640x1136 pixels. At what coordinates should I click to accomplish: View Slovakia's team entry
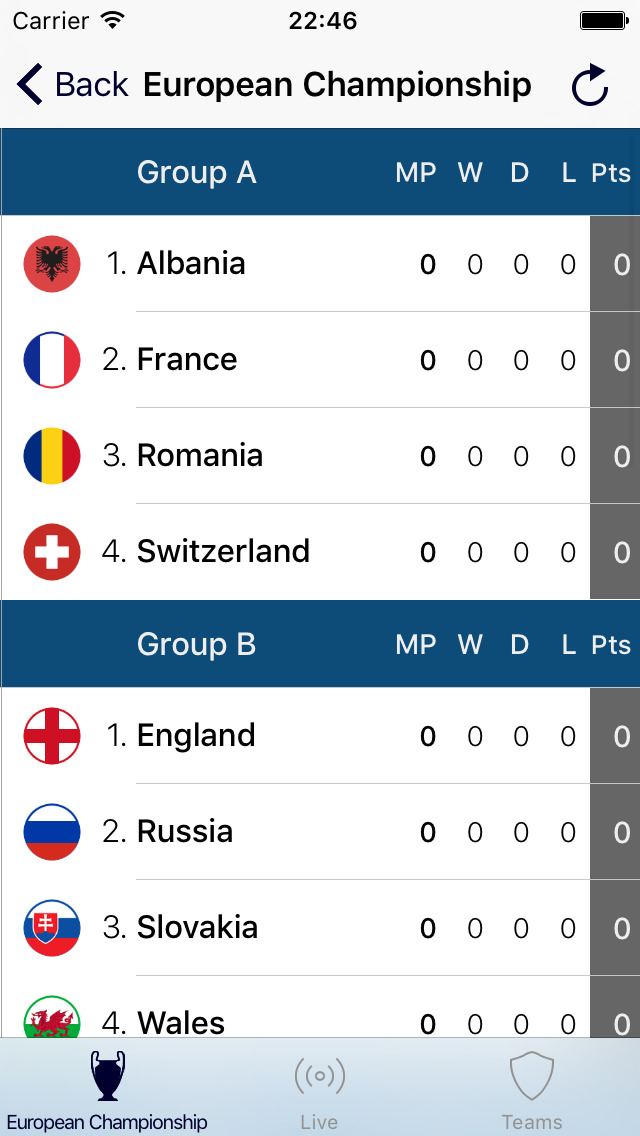tap(320, 928)
